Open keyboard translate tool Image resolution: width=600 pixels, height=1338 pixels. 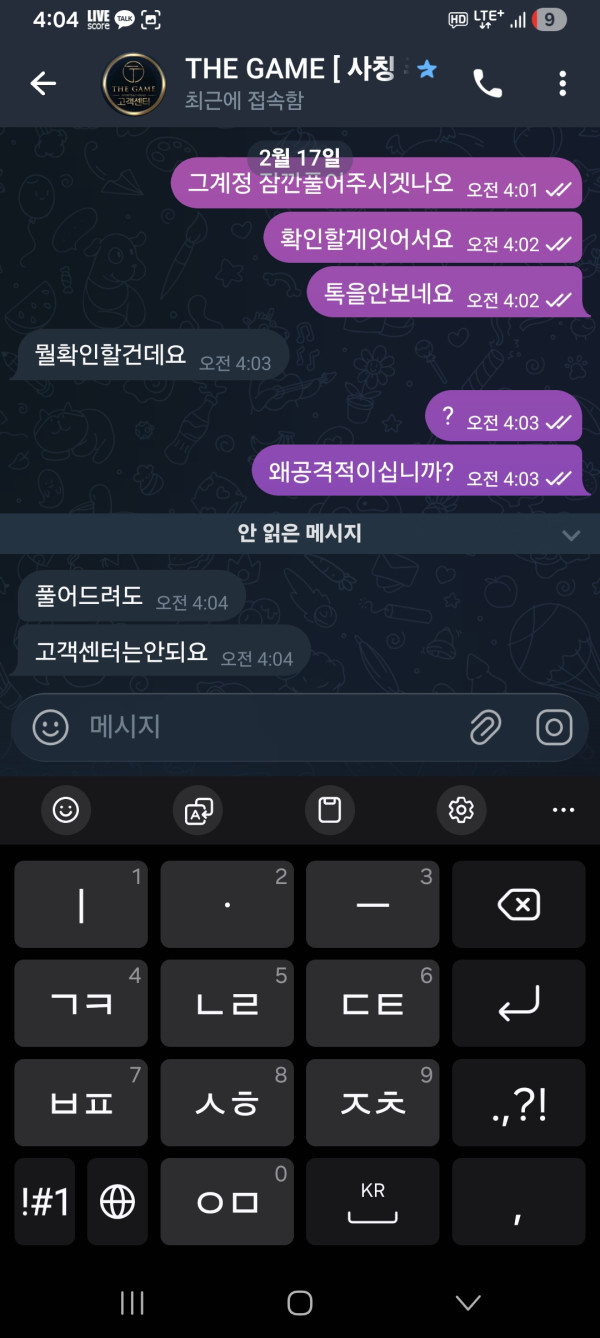tap(198, 810)
